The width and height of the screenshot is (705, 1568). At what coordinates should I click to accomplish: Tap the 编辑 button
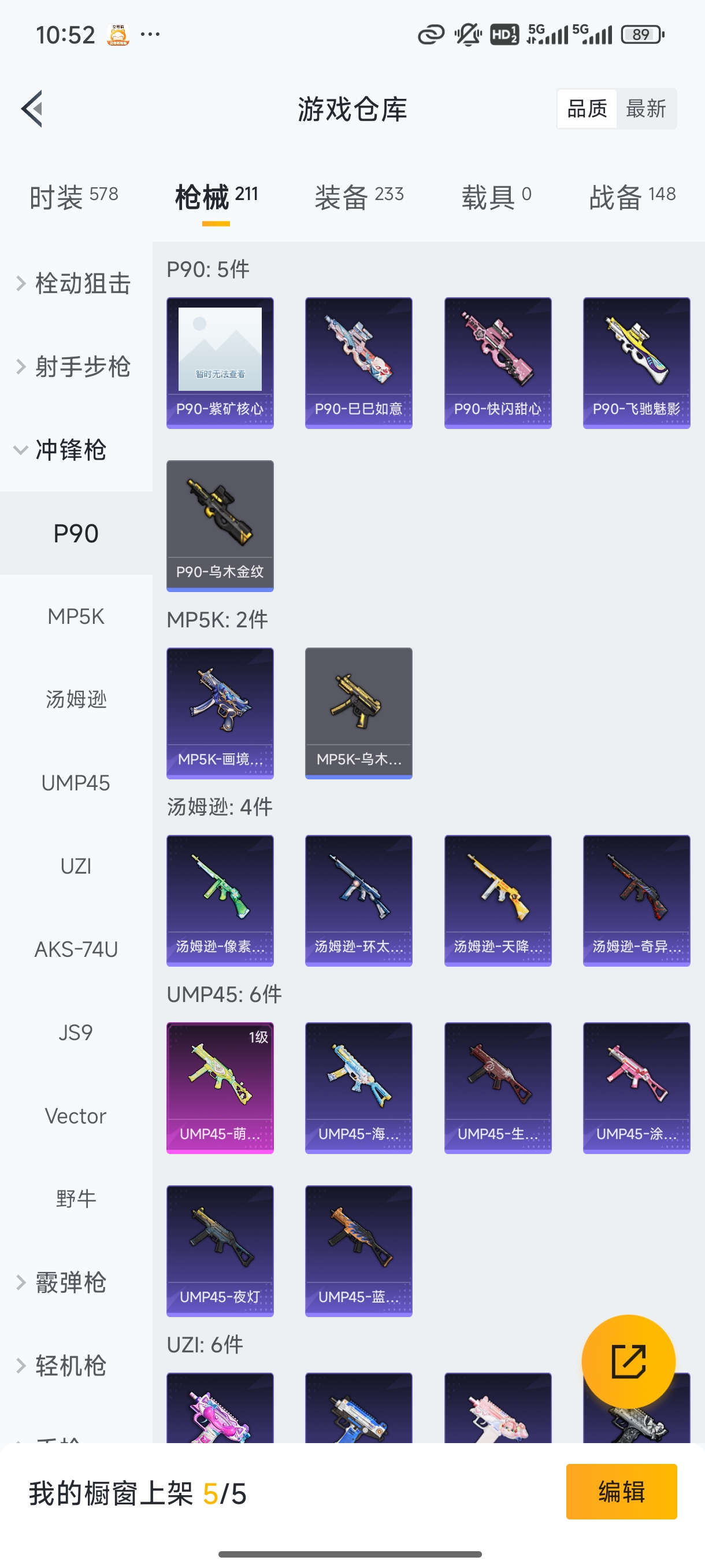pos(621,1491)
